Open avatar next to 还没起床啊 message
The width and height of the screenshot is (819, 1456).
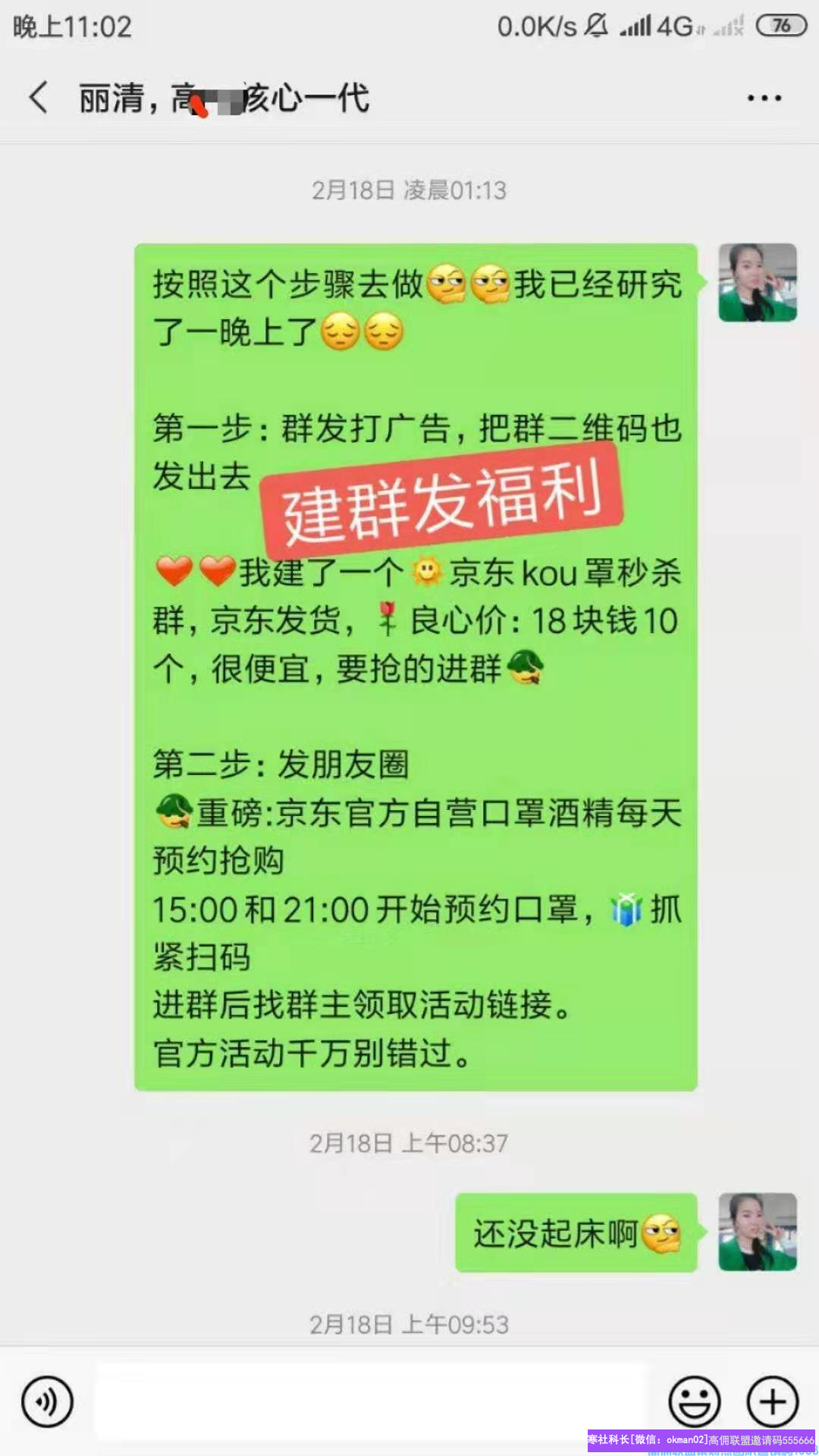(757, 1232)
